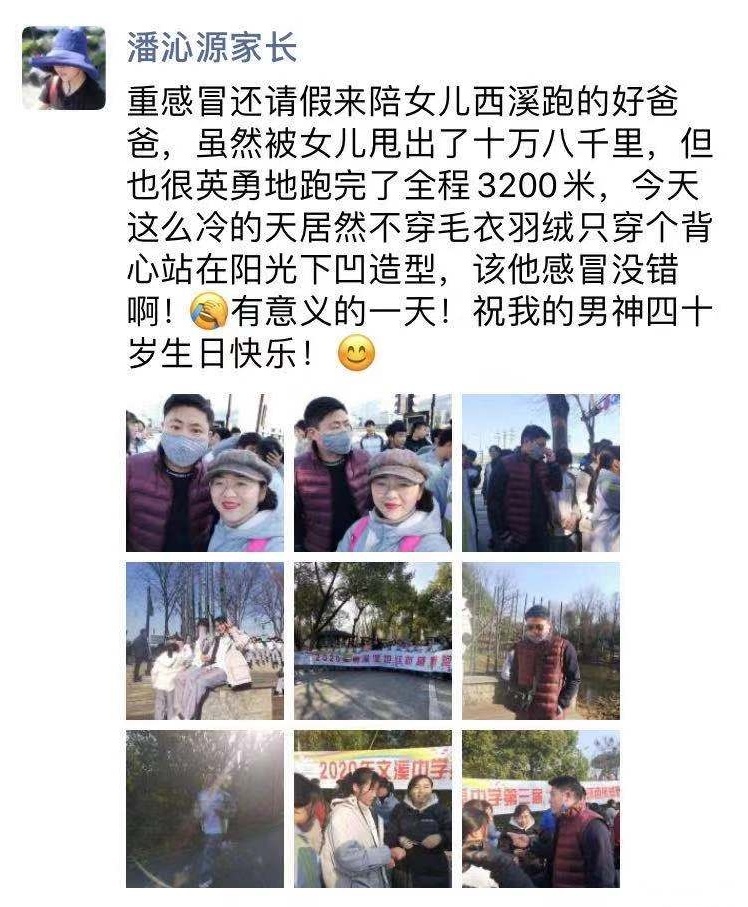Viewport: 748px width, 907px height.
Task: Open the poster name 潘沁源家长
Action: 211,47
